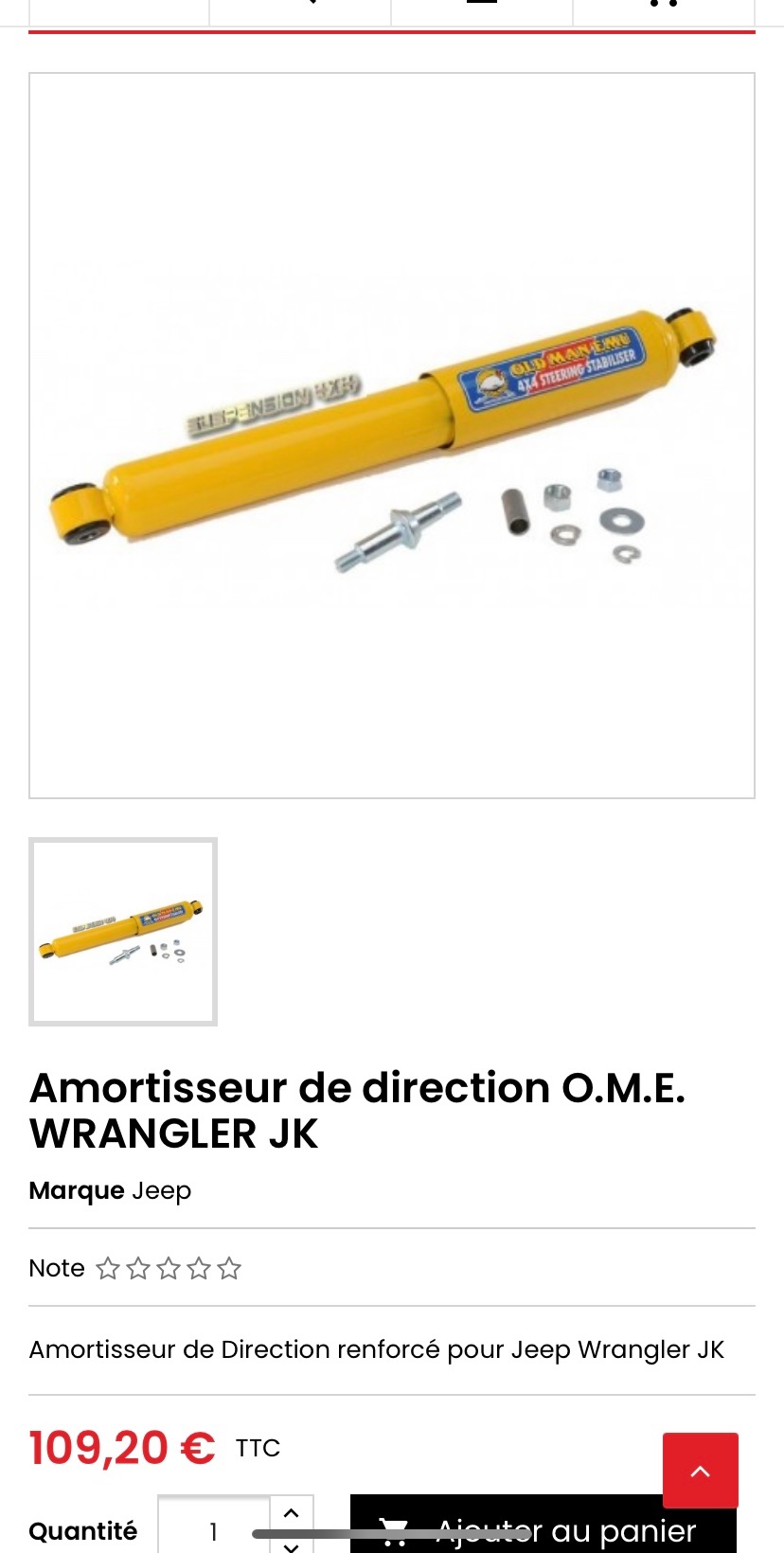
Task: Open the main product image of the steering stabiliser
Action: (392, 436)
